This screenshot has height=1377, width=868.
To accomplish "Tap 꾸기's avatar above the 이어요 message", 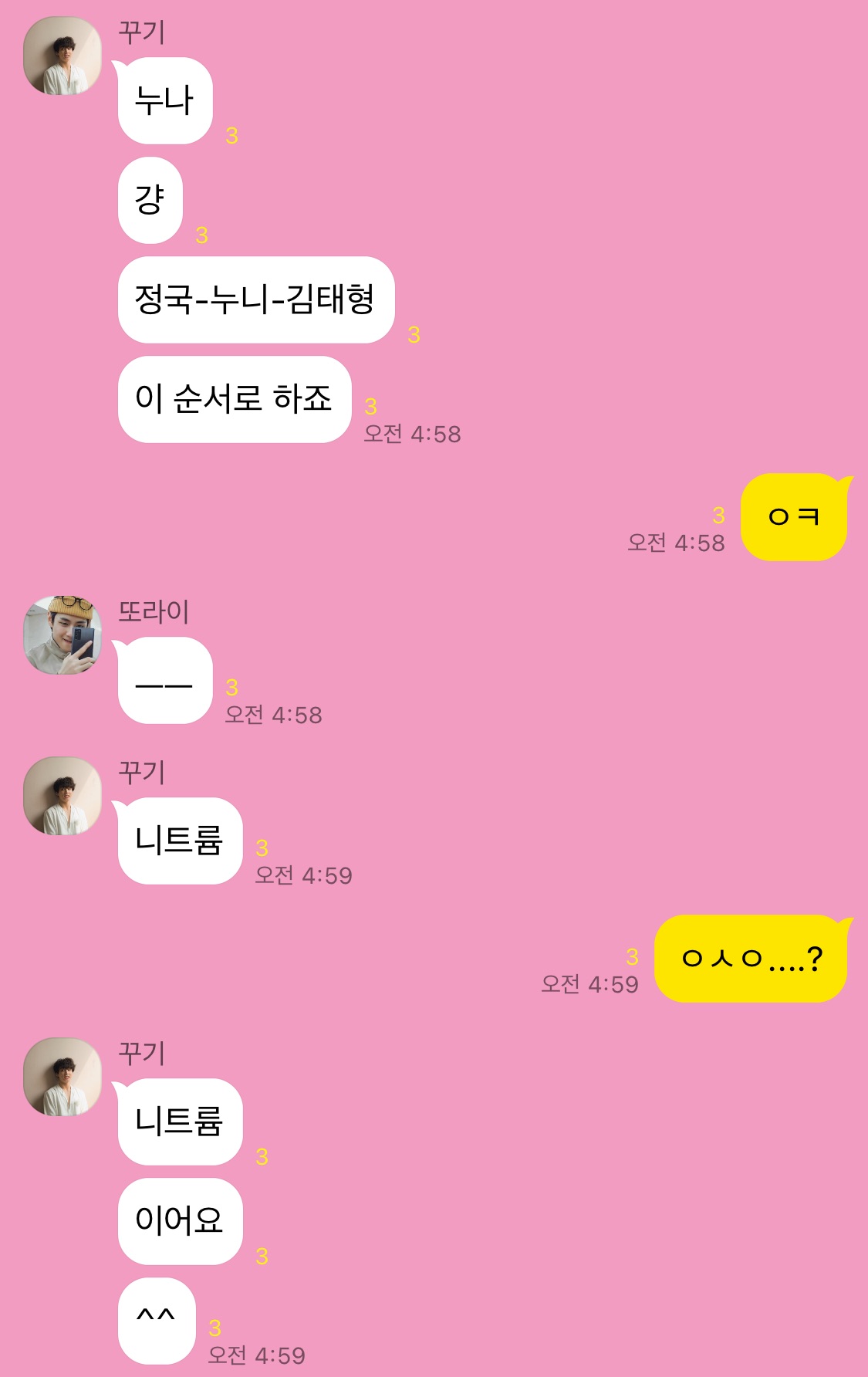I will coord(62,1077).
